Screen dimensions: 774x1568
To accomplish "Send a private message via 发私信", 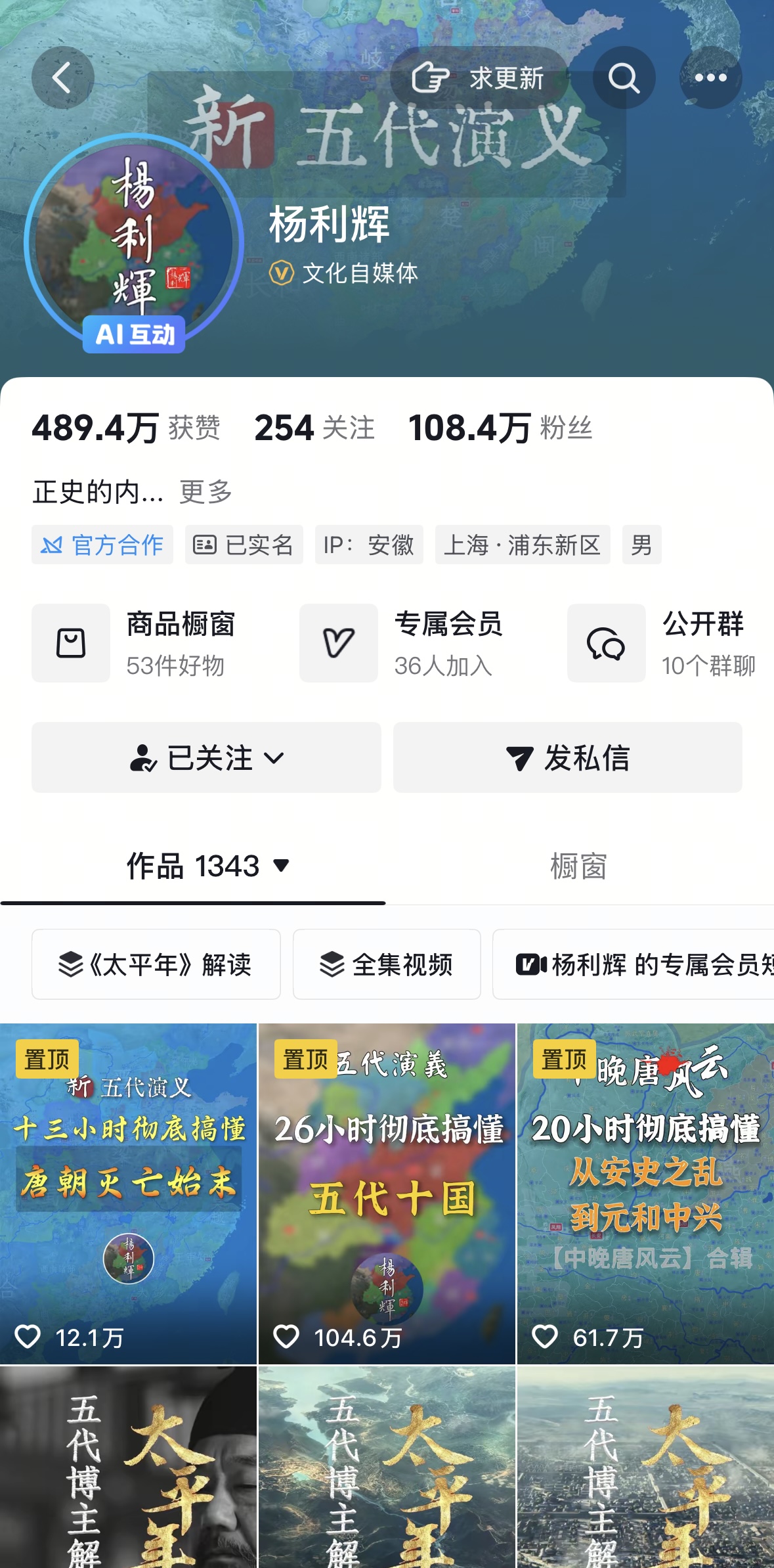I will pos(567,757).
